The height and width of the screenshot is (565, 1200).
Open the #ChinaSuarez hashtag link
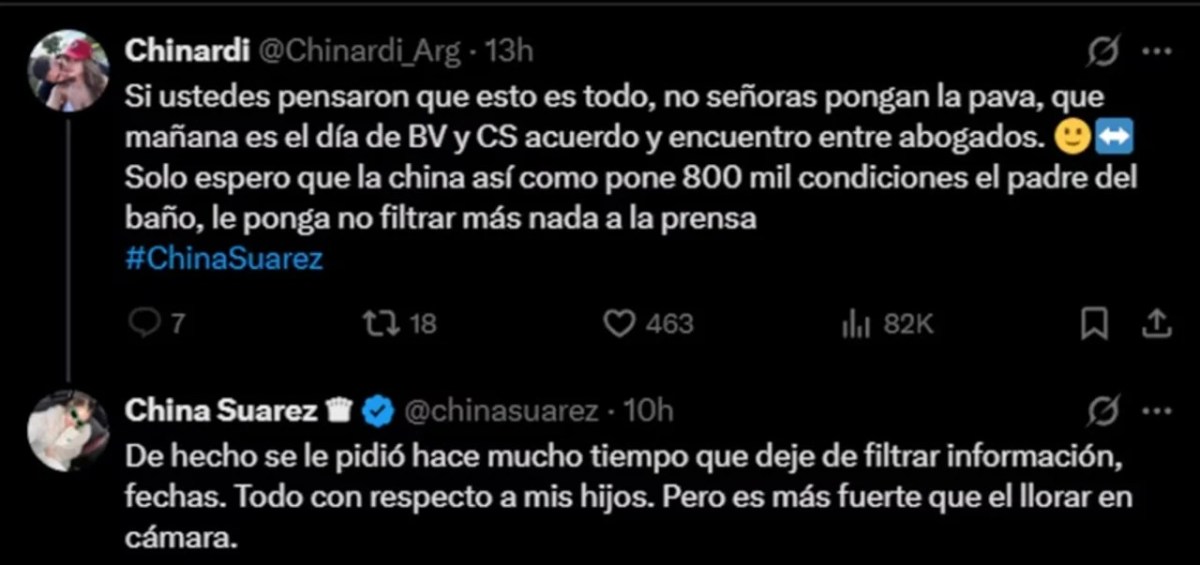point(226,258)
